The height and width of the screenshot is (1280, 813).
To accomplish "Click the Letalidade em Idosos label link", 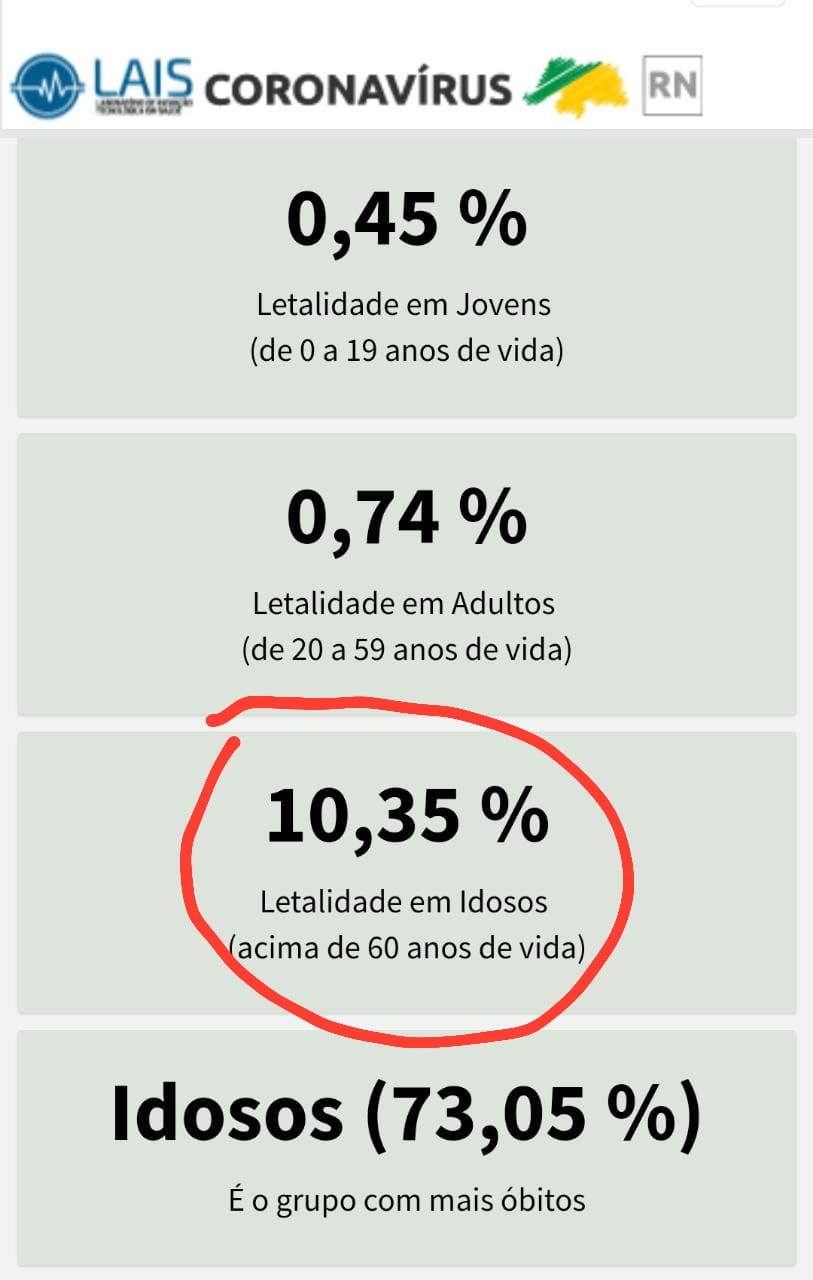I will [x=406, y=901].
